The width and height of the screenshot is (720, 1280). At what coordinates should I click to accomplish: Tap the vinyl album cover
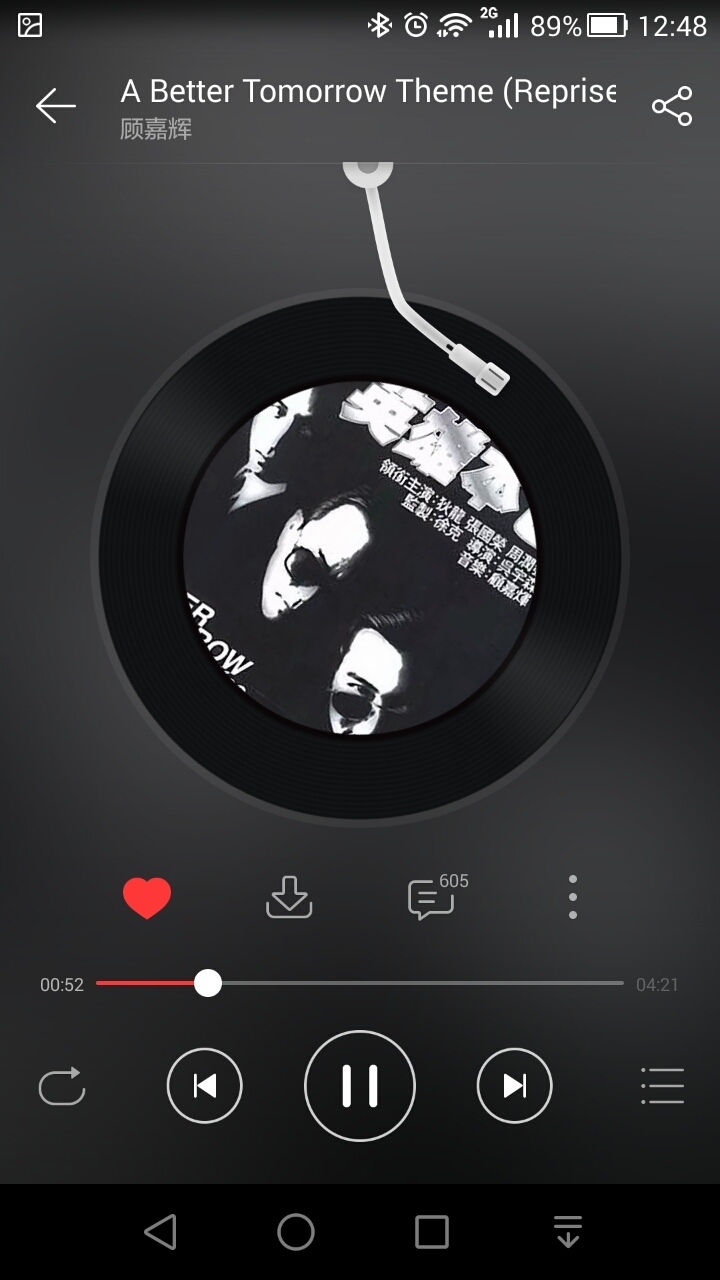click(360, 558)
